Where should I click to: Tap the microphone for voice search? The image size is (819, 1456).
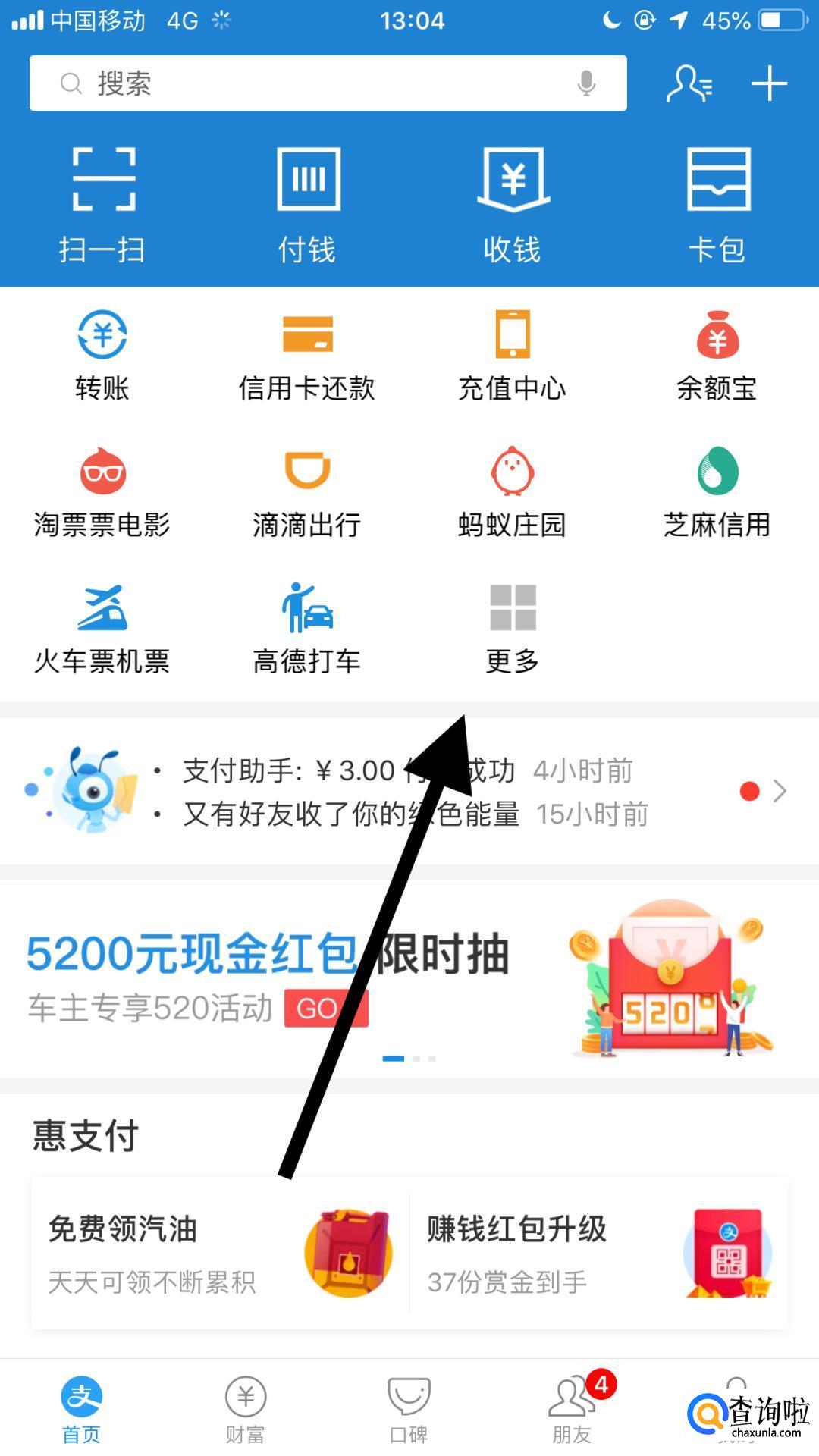585,83
